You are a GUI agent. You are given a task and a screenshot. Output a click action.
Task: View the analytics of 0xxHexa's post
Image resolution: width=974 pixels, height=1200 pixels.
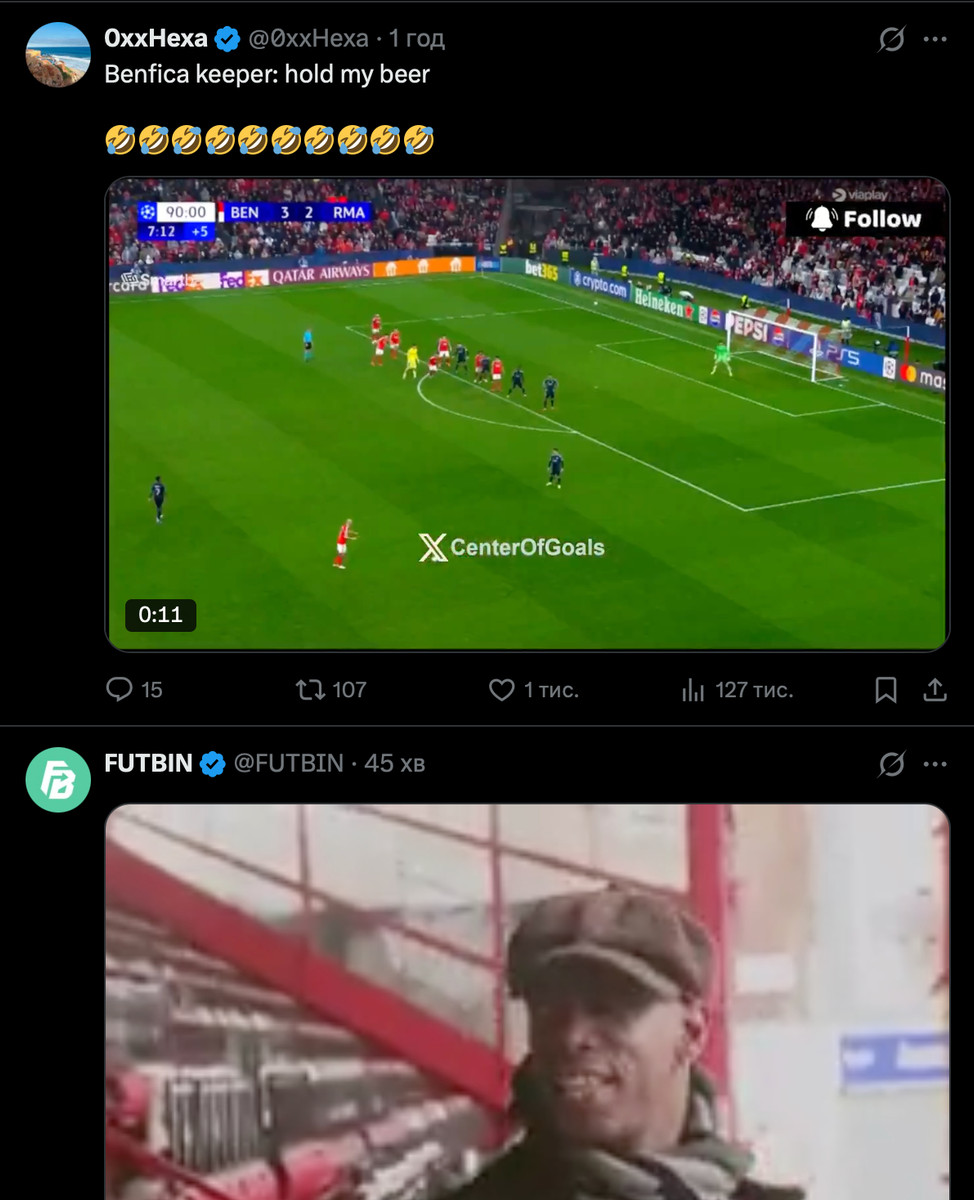[x=693, y=689]
